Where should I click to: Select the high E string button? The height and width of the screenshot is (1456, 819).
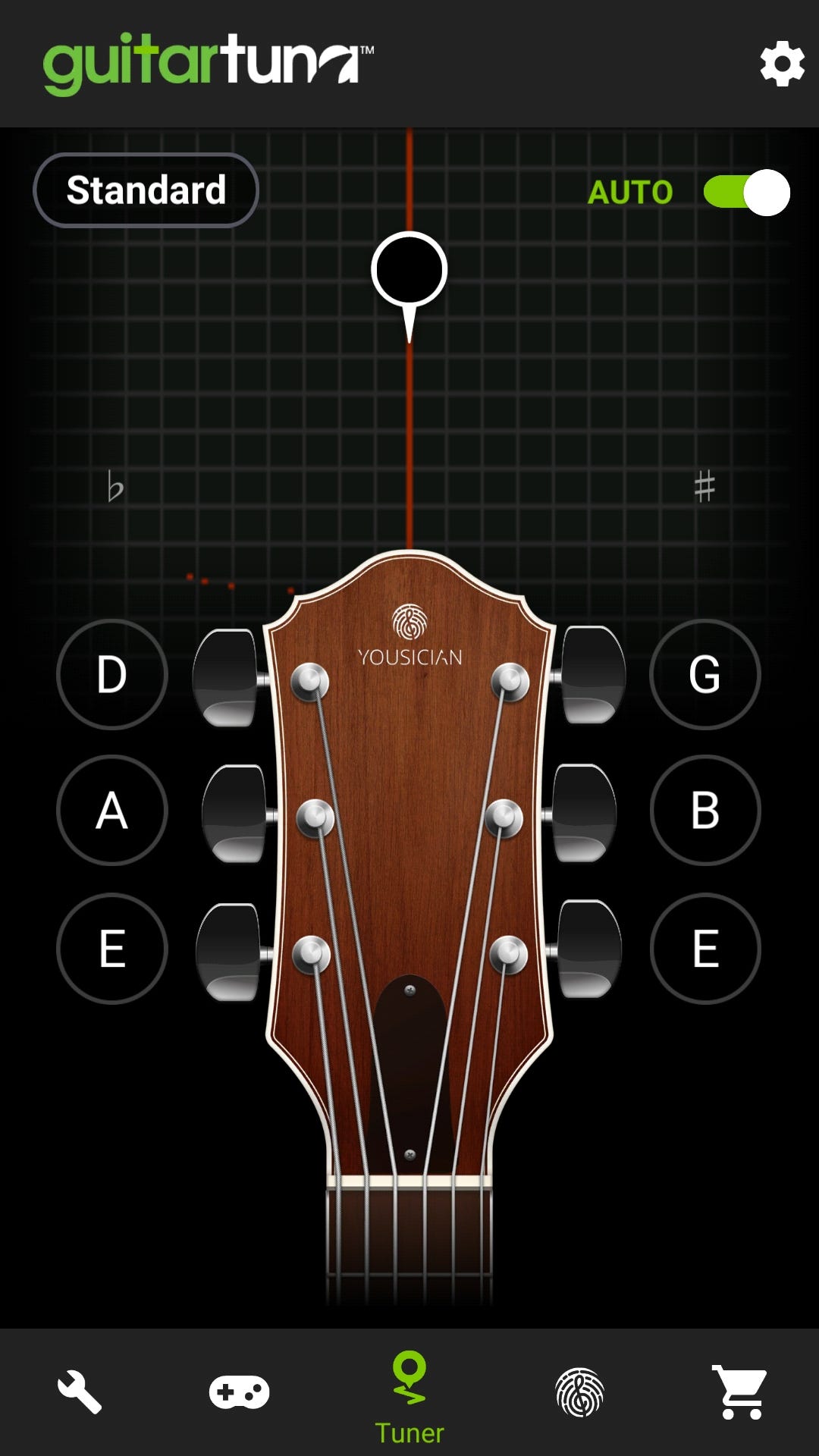(x=705, y=949)
